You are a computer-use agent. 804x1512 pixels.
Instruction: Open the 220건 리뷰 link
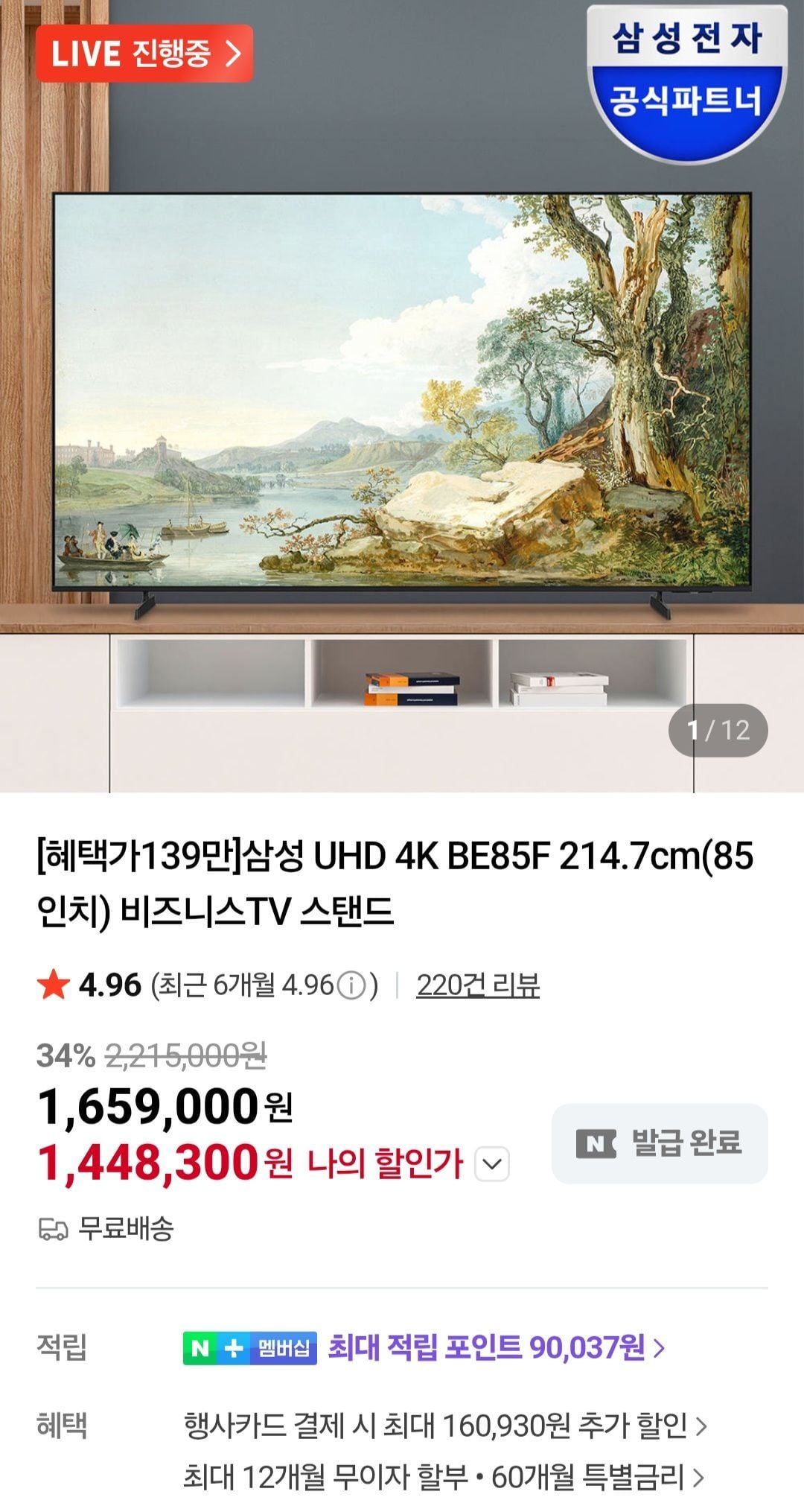tap(477, 985)
